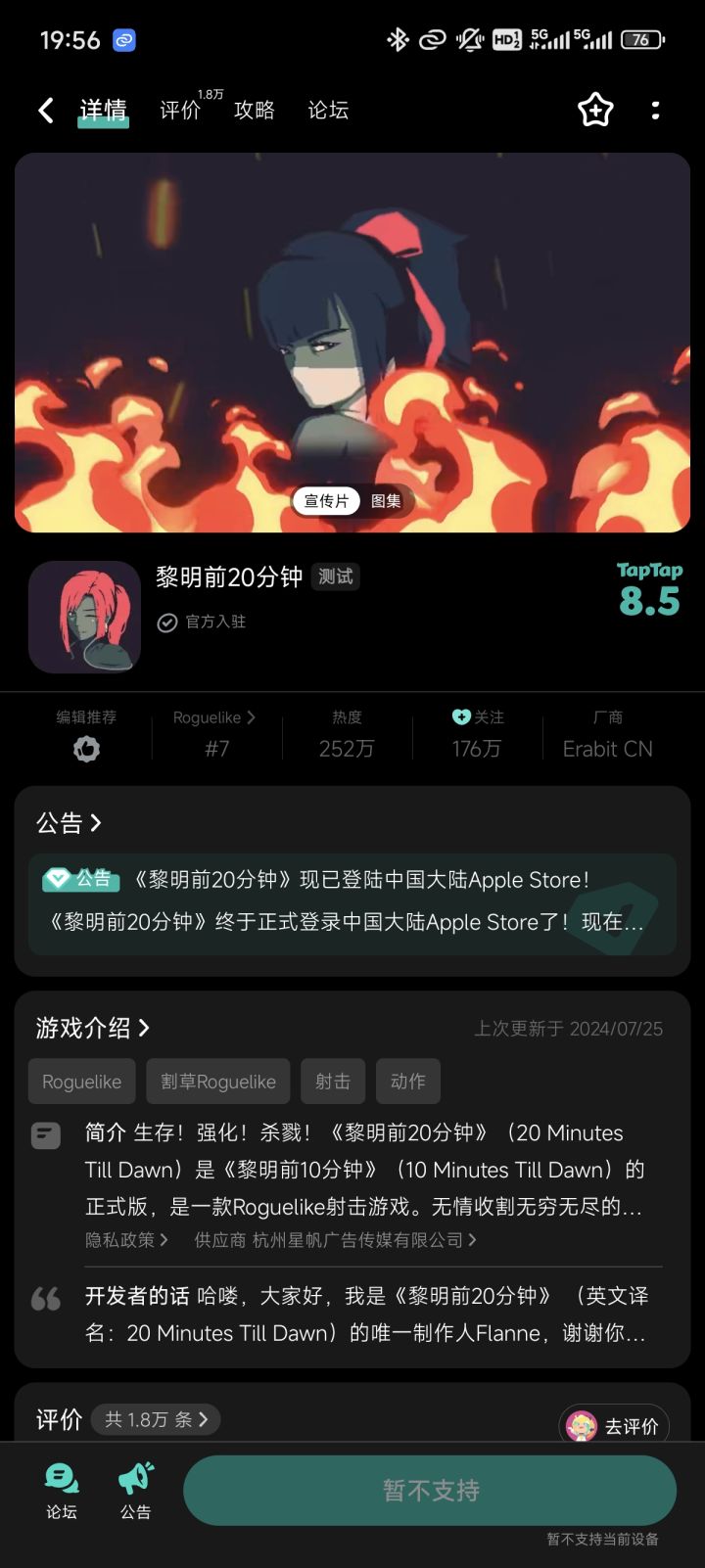Click the back arrow at top left
Viewport: 705px width, 1568px height.
(x=44, y=110)
